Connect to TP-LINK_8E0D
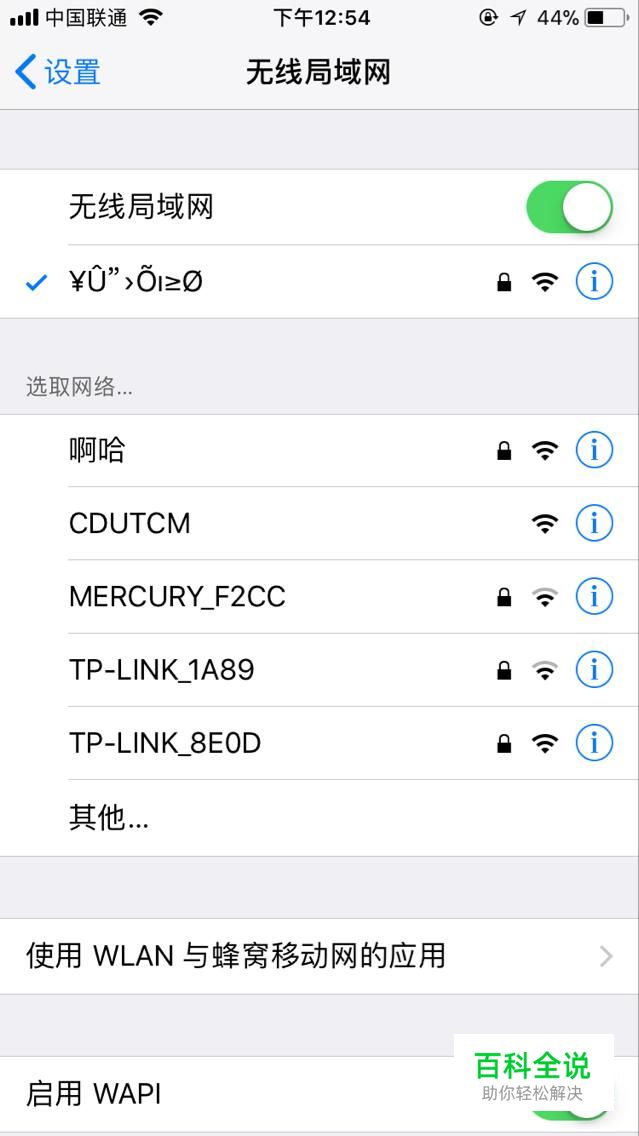The image size is (639, 1136). pyautogui.click(x=320, y=743)
